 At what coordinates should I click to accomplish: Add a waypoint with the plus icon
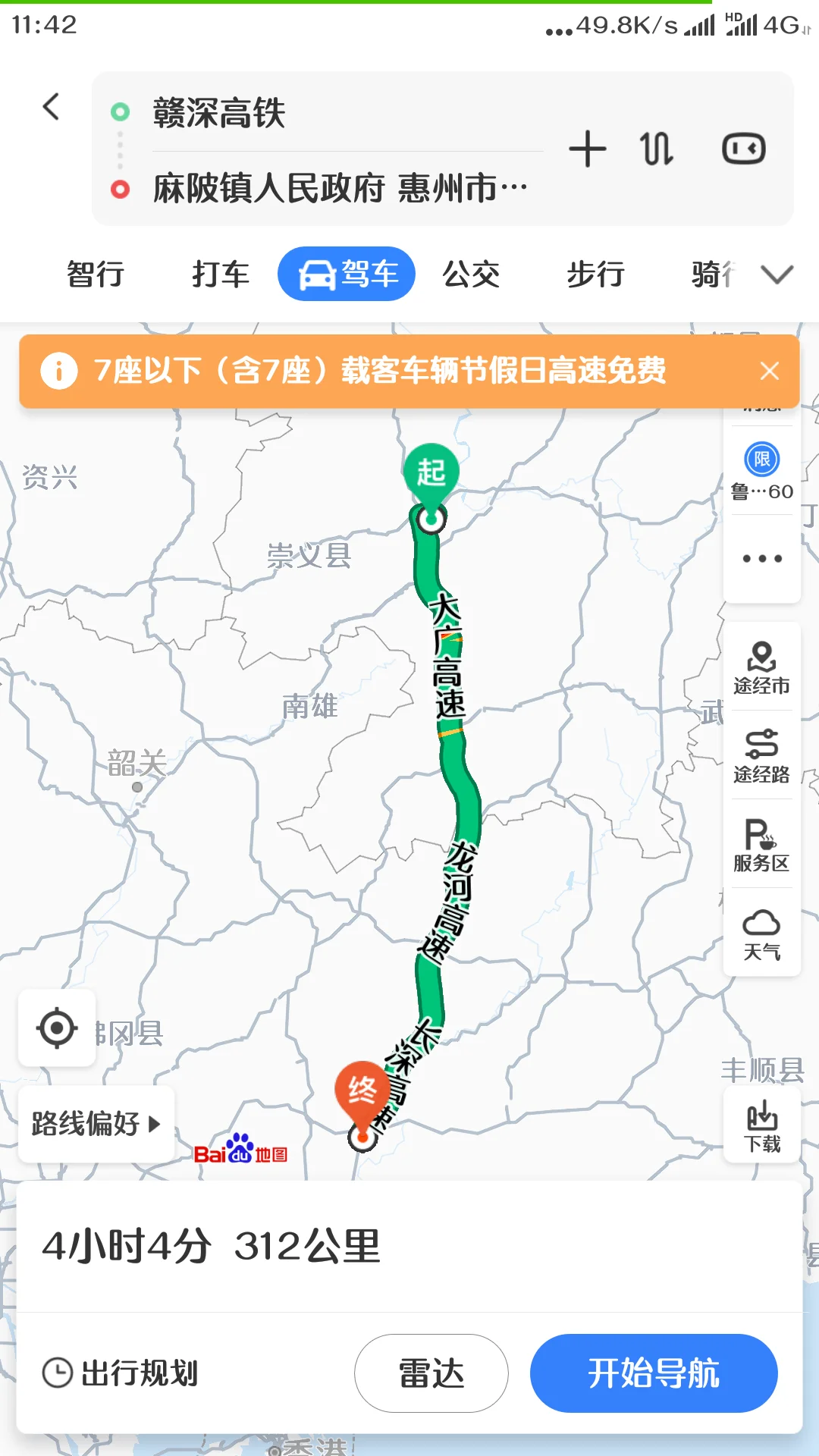(588, 149)
